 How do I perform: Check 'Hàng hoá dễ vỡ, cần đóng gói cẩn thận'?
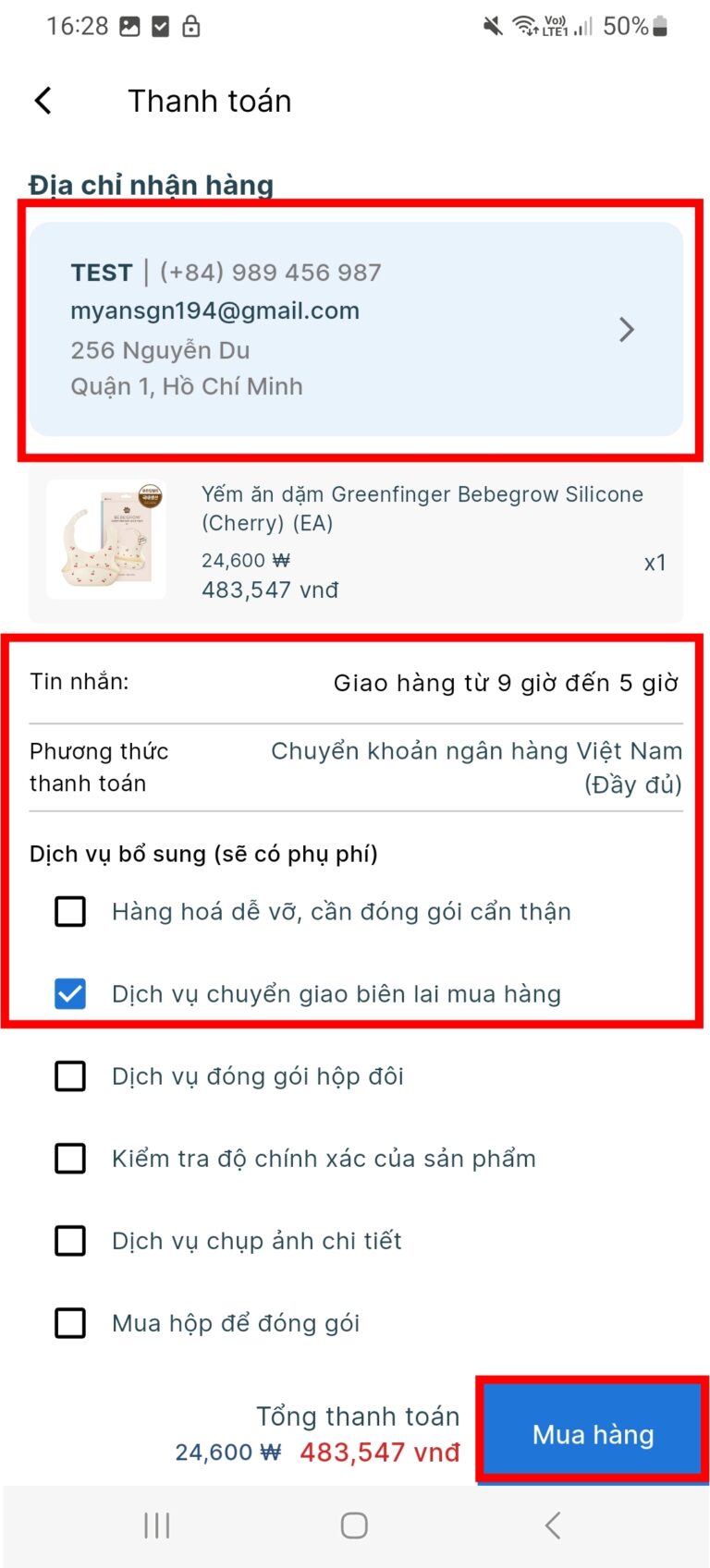coord(70,912)
